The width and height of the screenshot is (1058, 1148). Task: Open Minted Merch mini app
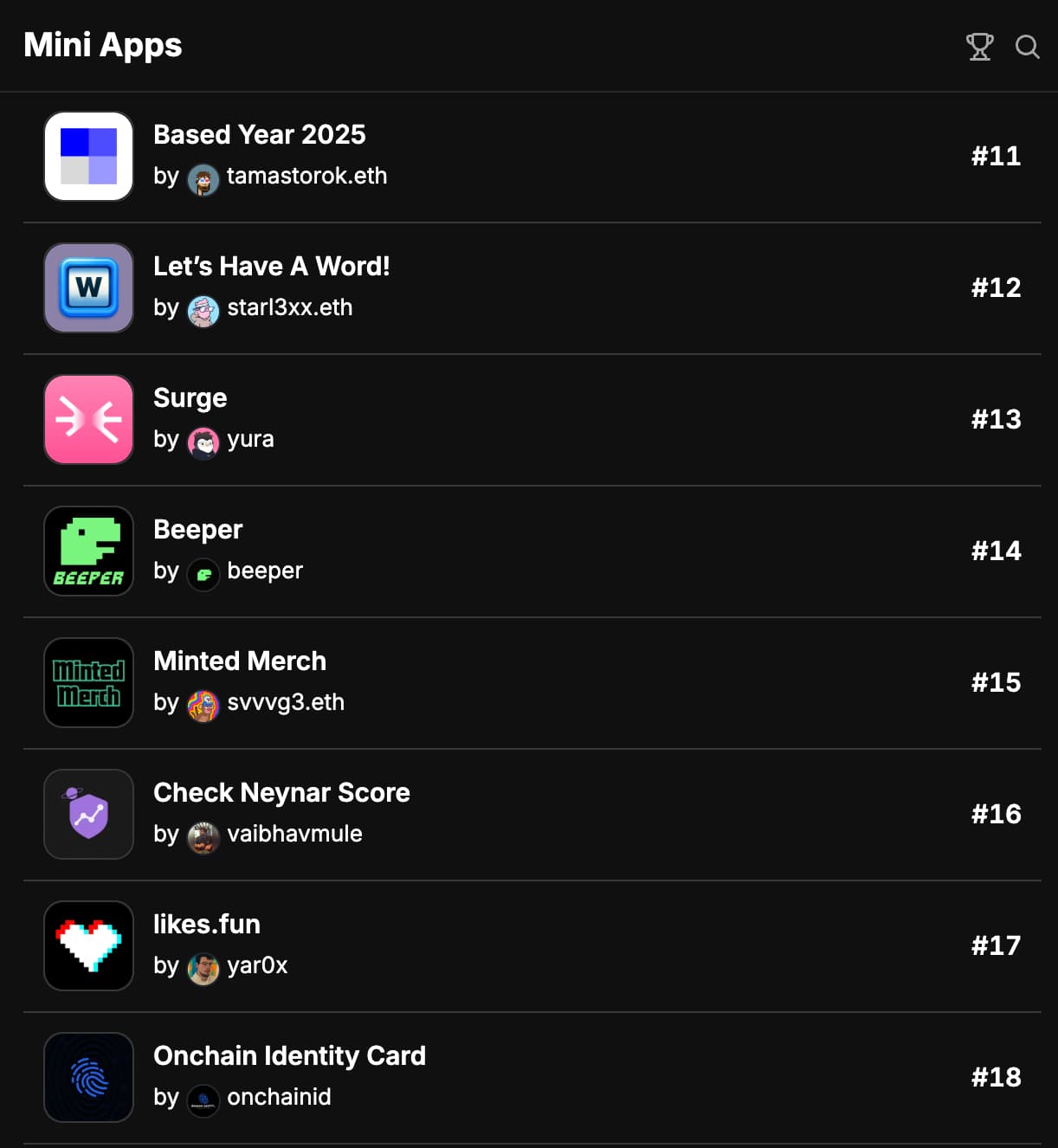pyautogui.click(x=240, y=661)
